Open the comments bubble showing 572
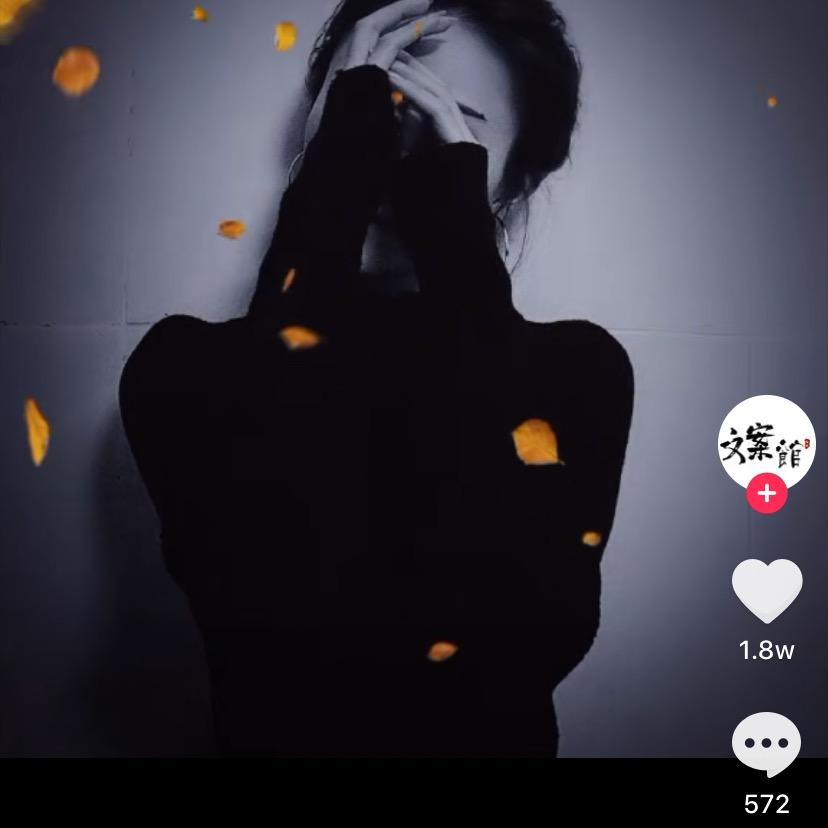 (767, 744)
